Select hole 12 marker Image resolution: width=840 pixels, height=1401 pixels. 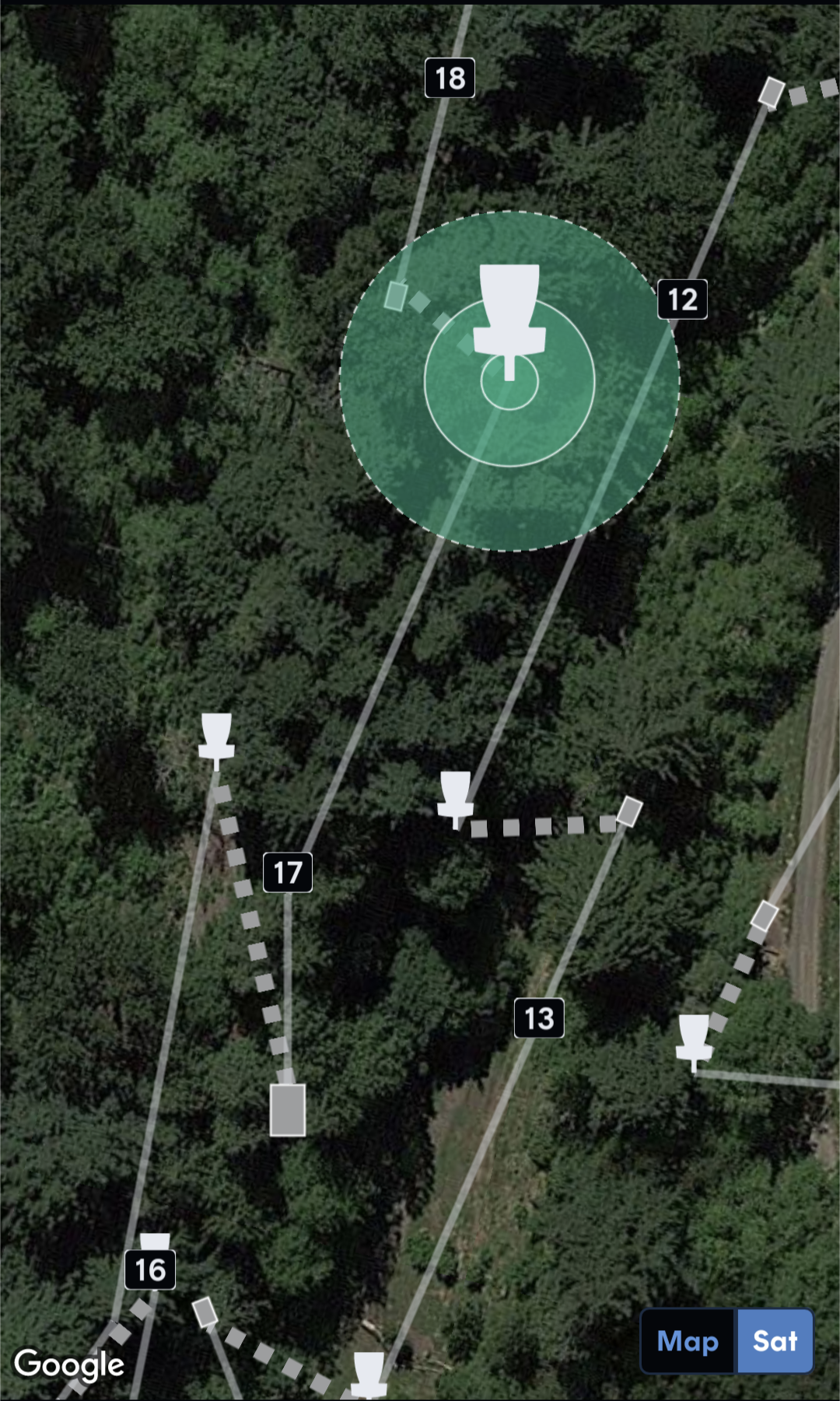[682, 299]
